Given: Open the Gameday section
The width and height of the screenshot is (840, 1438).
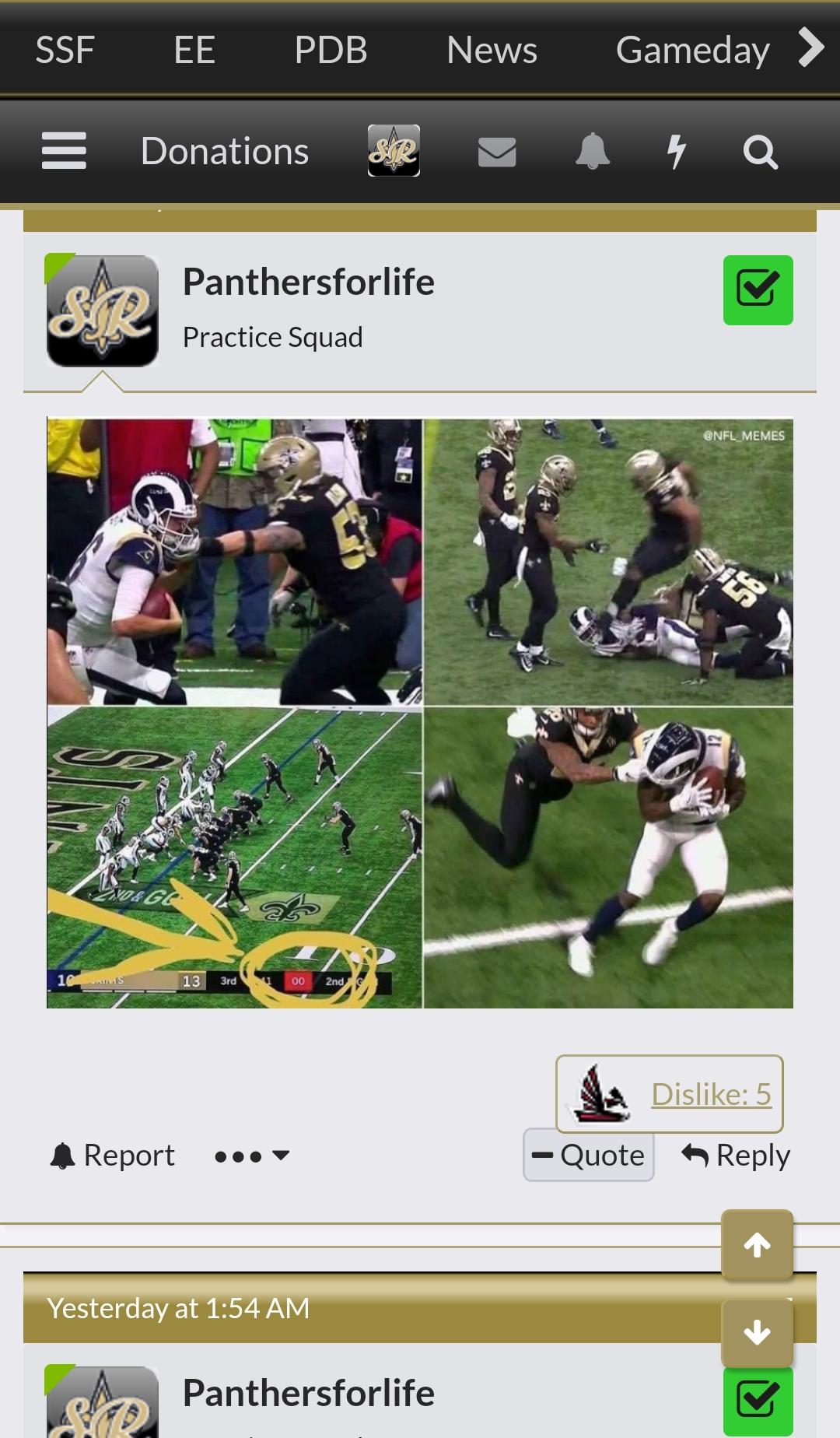Looking at the screenshot, I should point(692,50).
